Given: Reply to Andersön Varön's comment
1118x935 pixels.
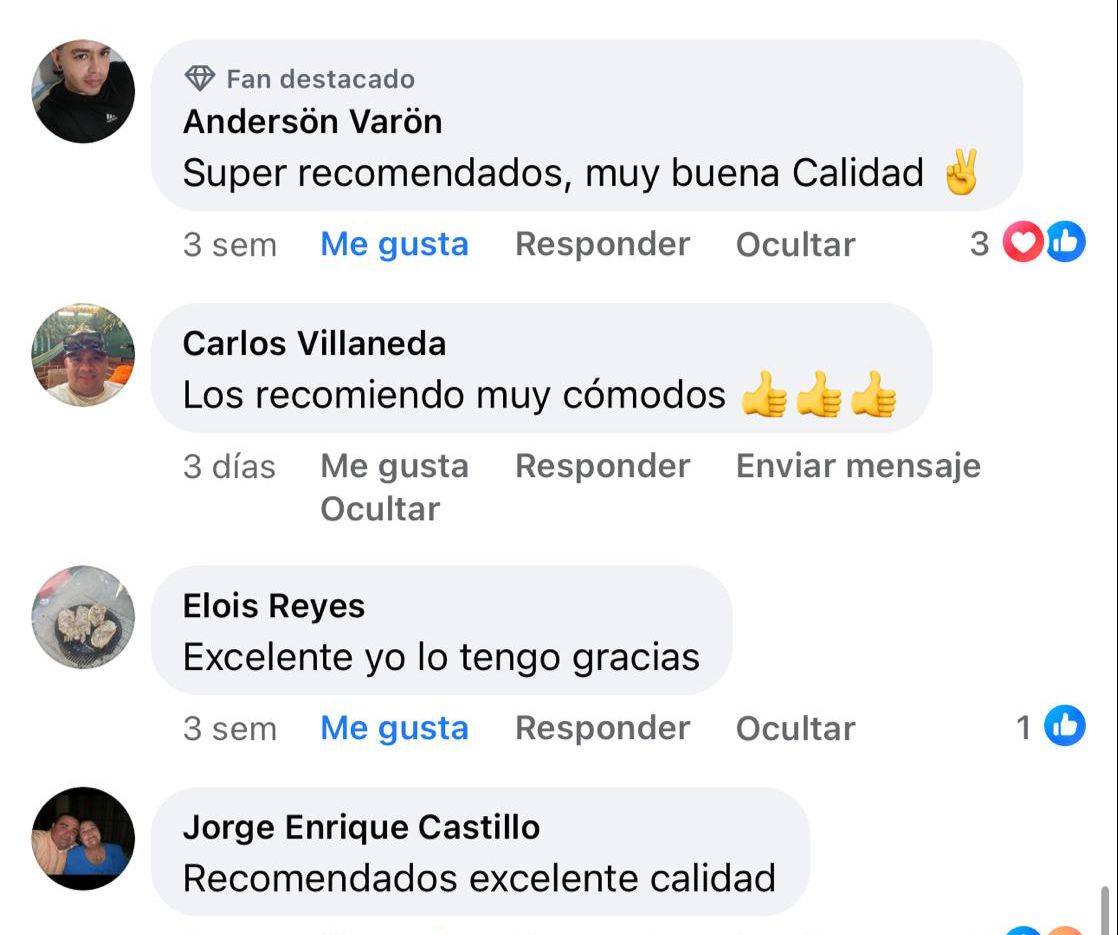Looking at the screenshot, I should pyautogui.click(x=602, y=244).
